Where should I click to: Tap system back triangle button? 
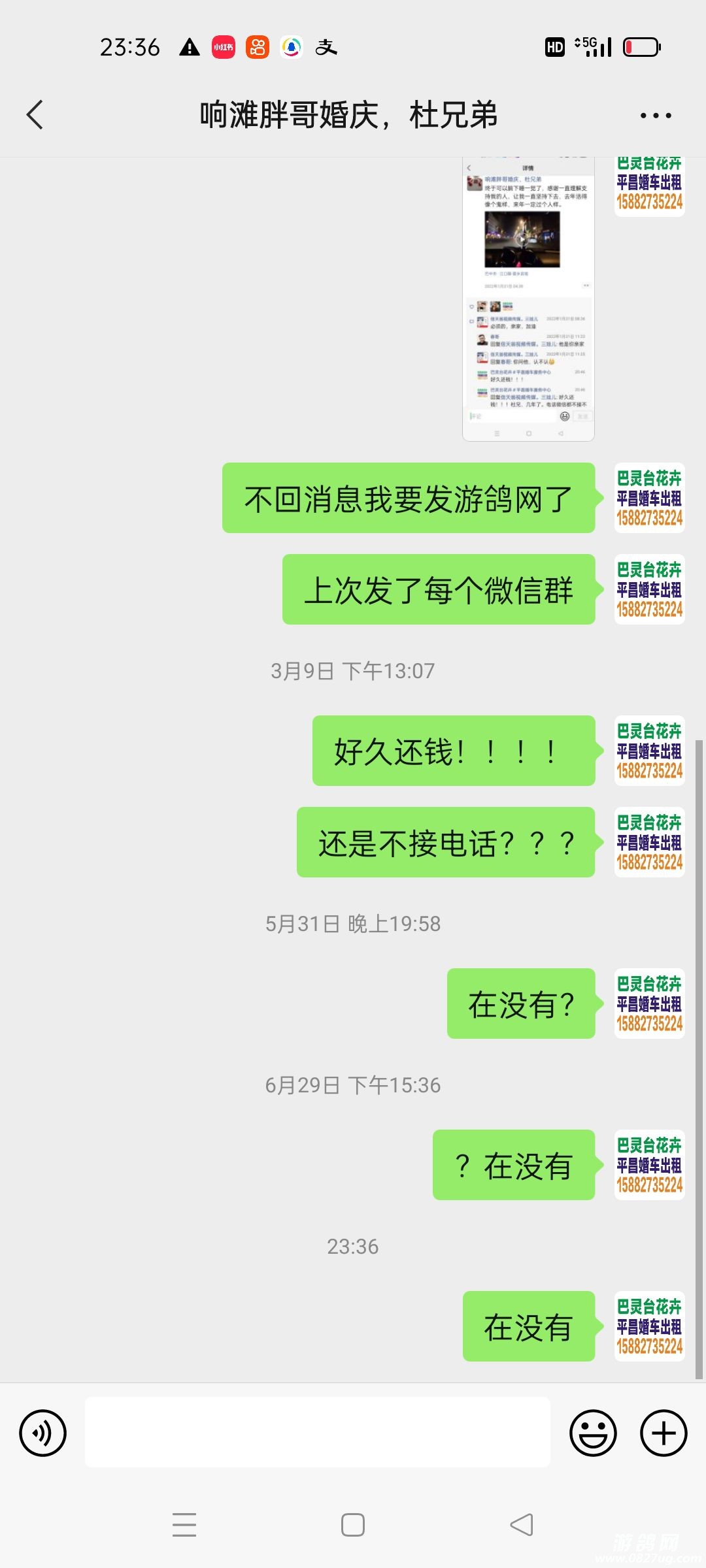point(522,1525)
